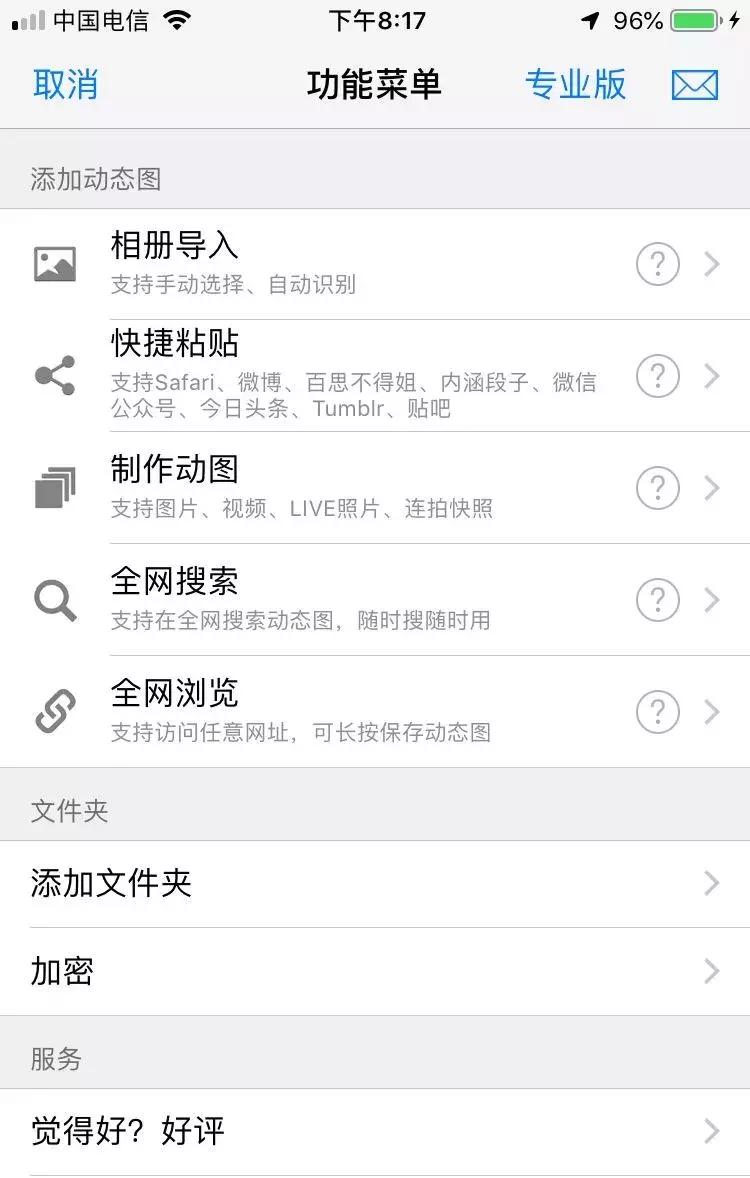Screen dimensions: 750x1178
Task: Open the mail envelope icon
Action: click(x=695, y=85)
